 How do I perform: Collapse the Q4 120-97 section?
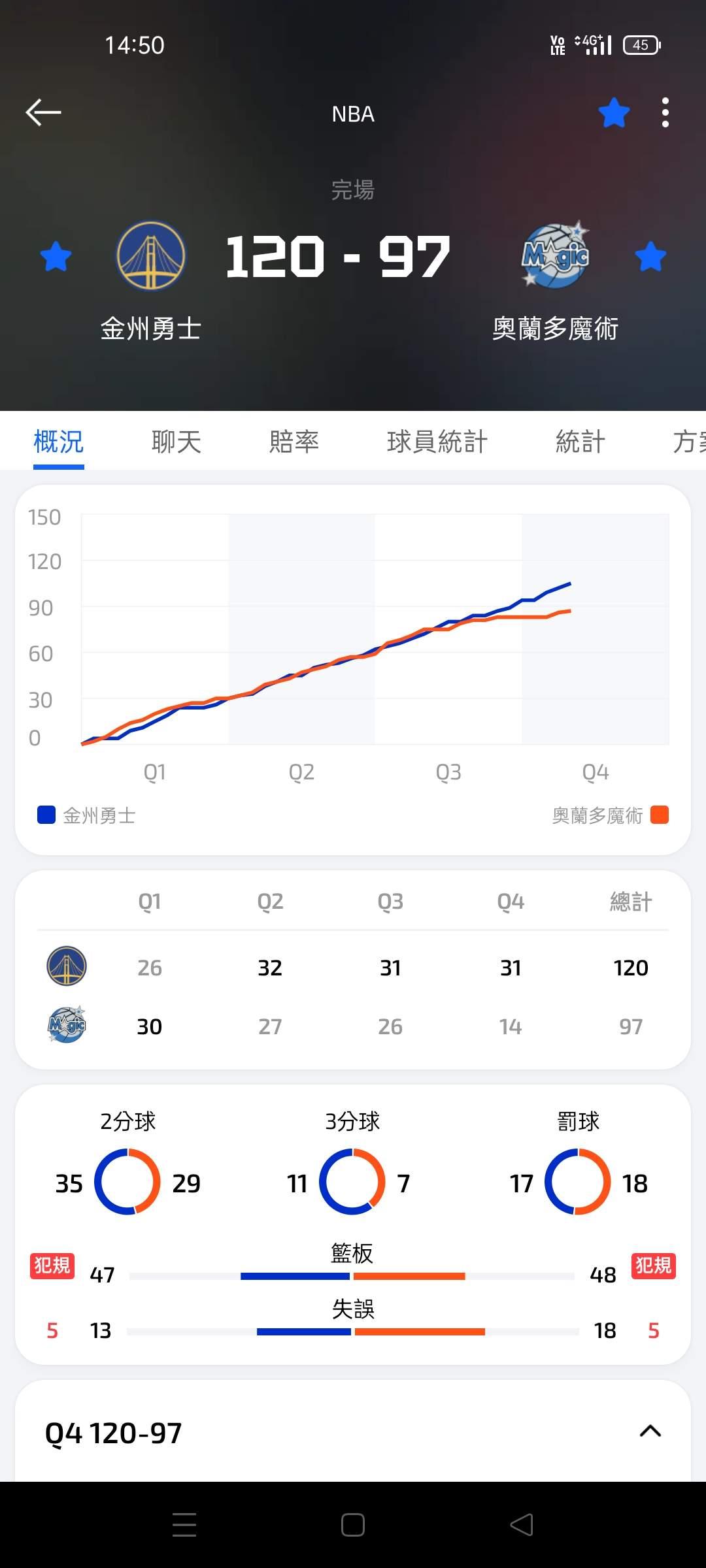pos(650,1431)
